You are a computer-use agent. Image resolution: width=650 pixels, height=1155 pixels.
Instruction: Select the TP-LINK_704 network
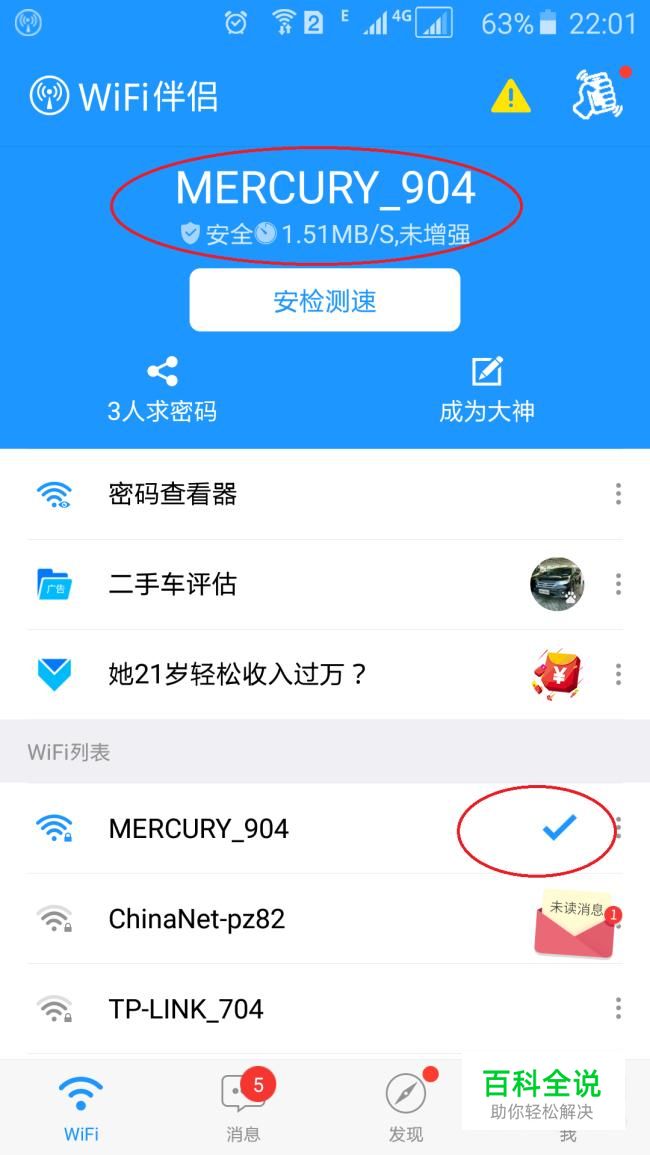click(325, 1009)
